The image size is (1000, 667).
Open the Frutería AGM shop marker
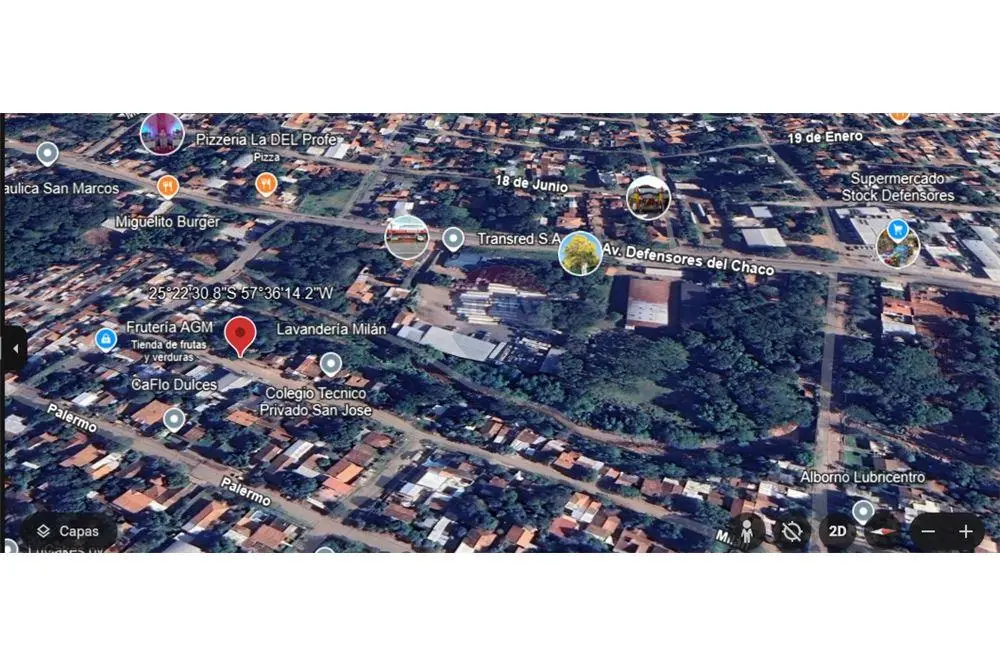click(106, 340)
